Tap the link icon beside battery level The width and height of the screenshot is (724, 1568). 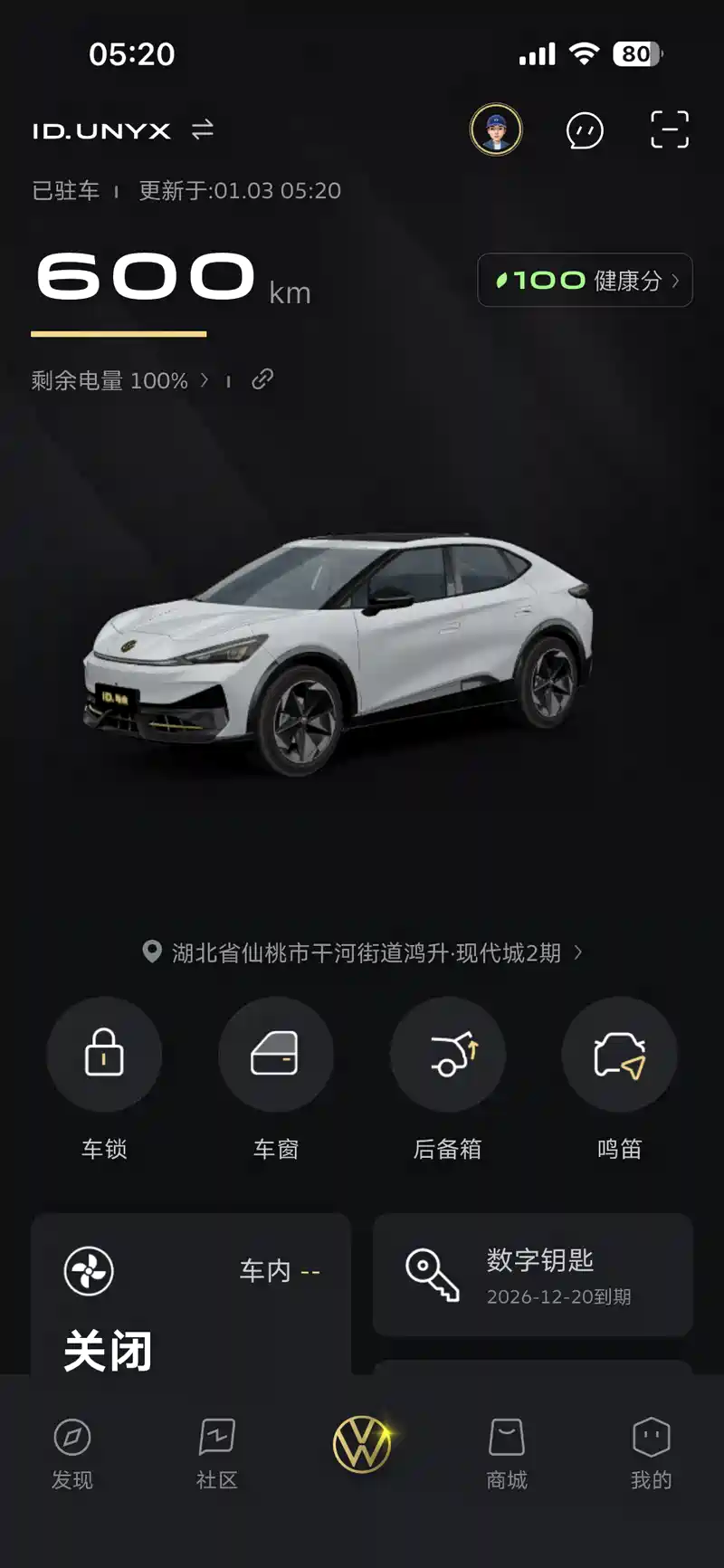262,379
